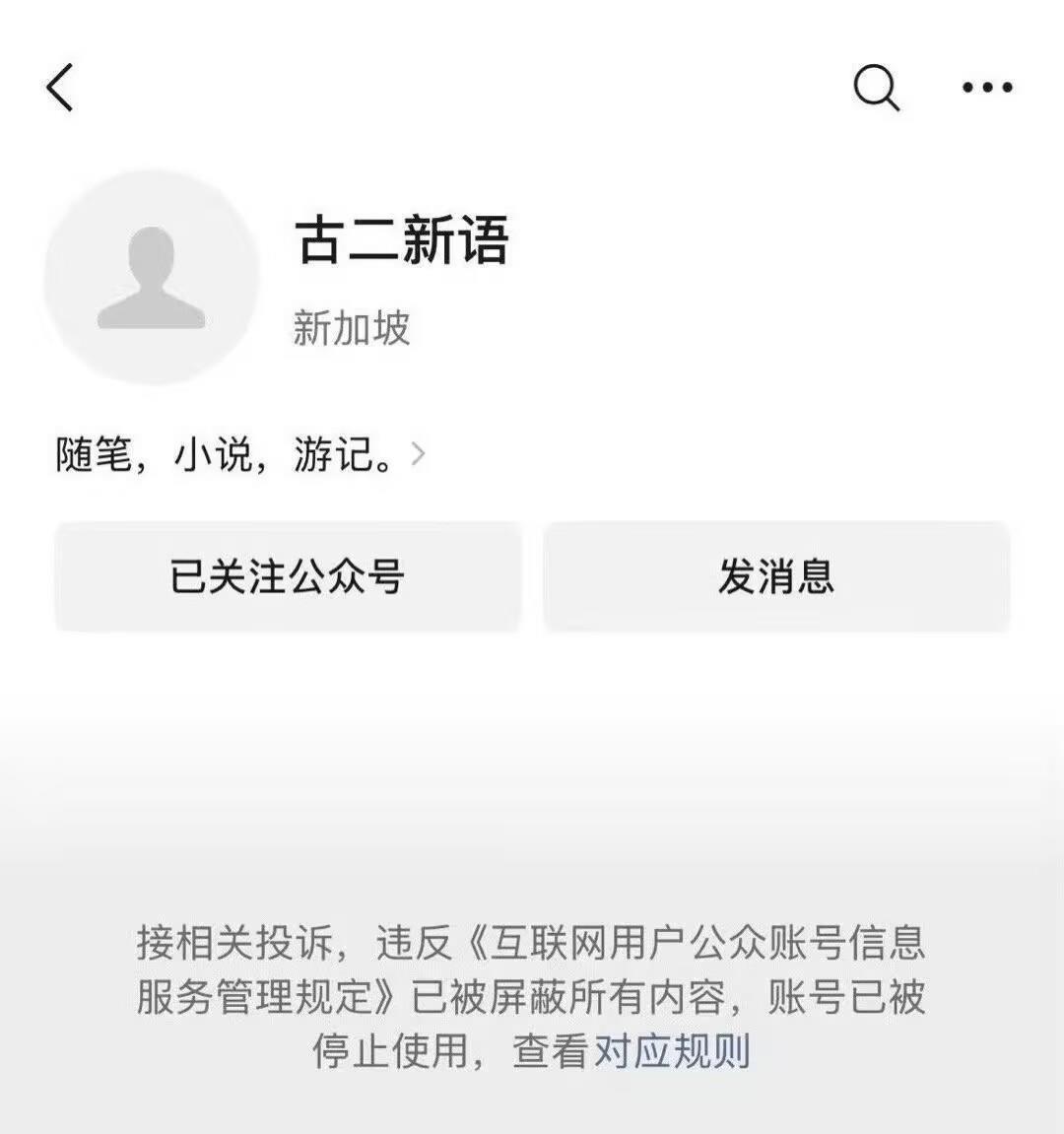
Task: Open the three-dot overflow menu
Action: 987,88
